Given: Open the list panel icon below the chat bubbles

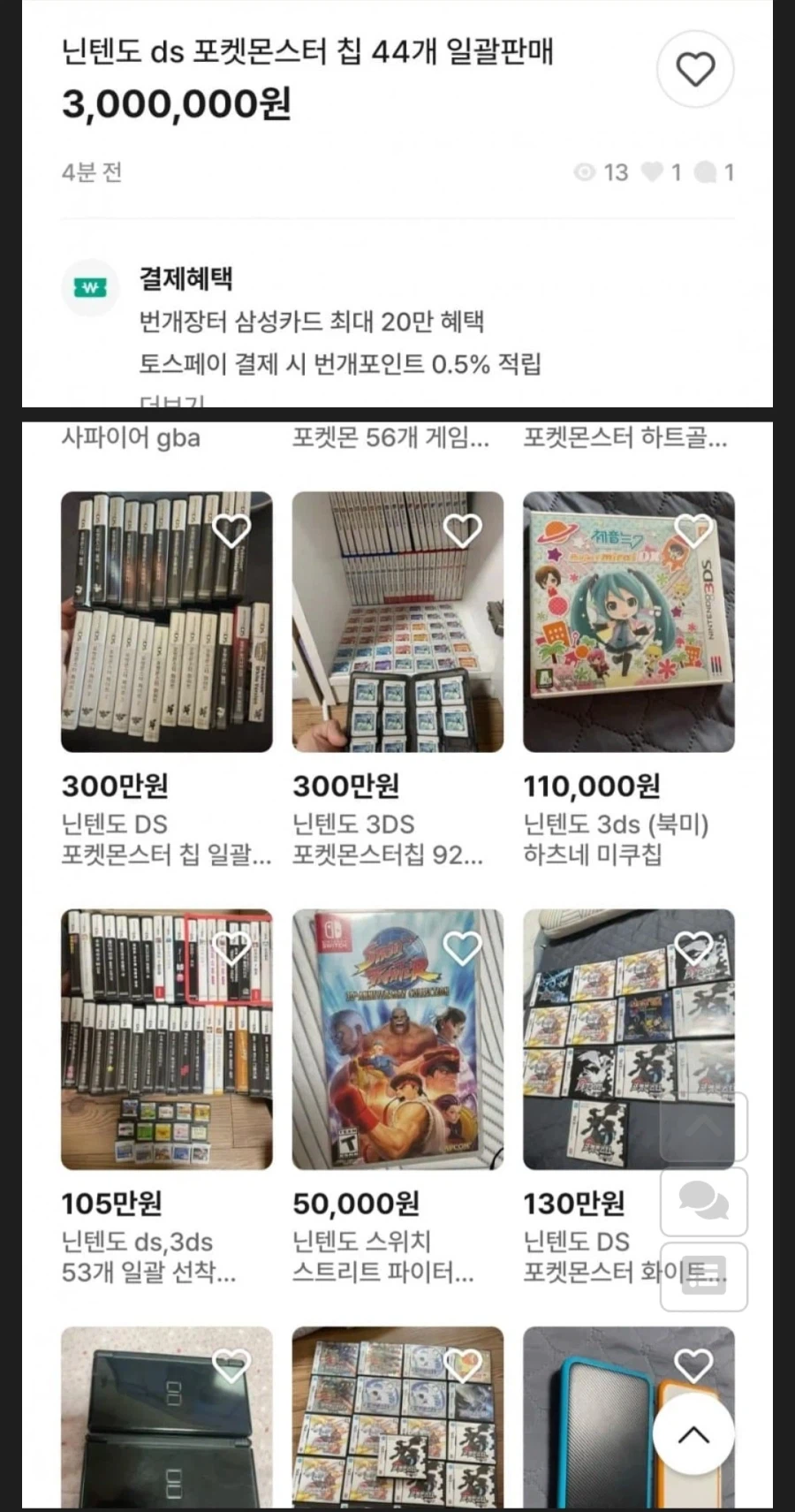Looking at the screenshot, I should (702, 1275).
